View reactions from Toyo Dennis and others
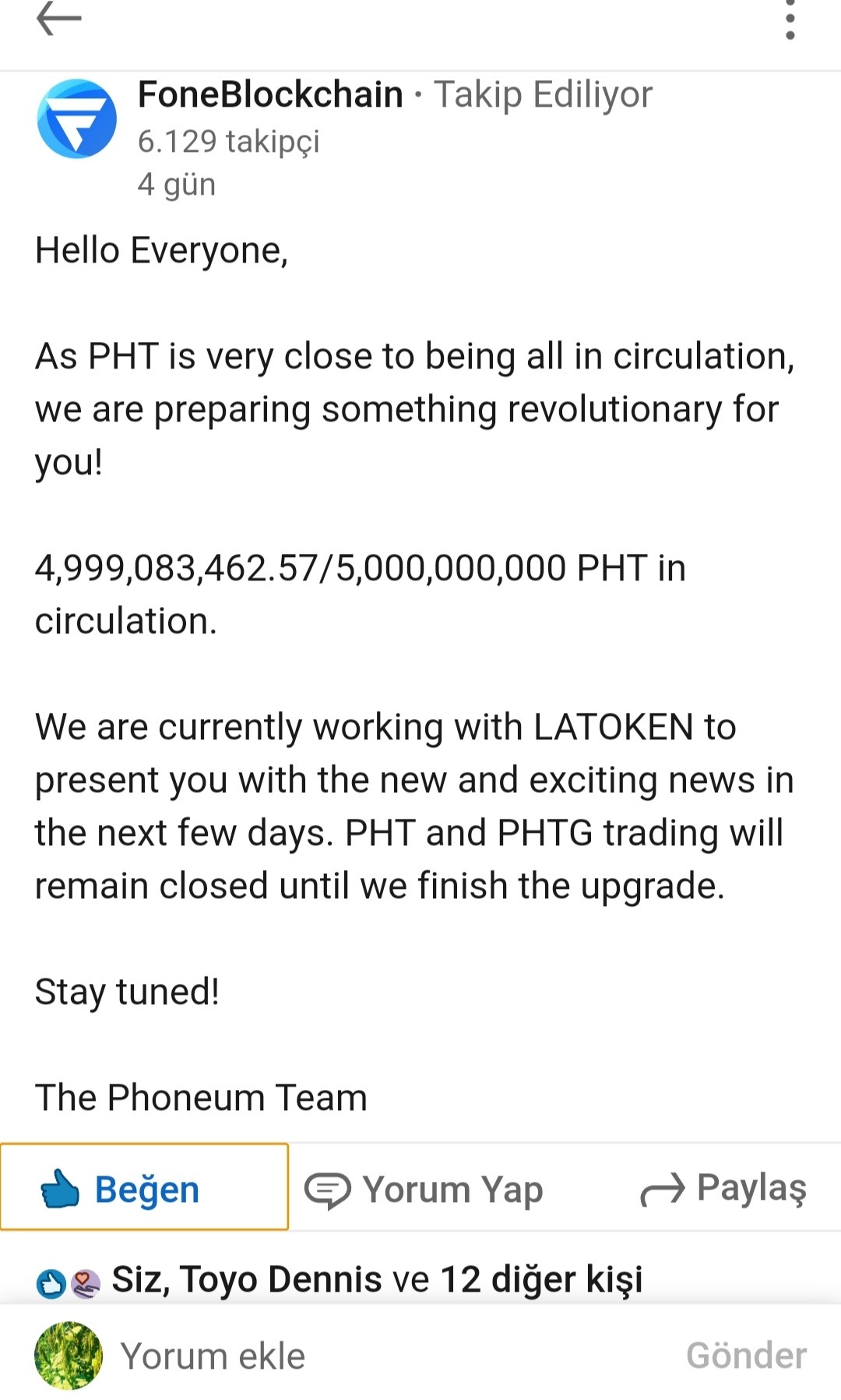This screenshot has height=1400, width=841. click(340, 1279)
